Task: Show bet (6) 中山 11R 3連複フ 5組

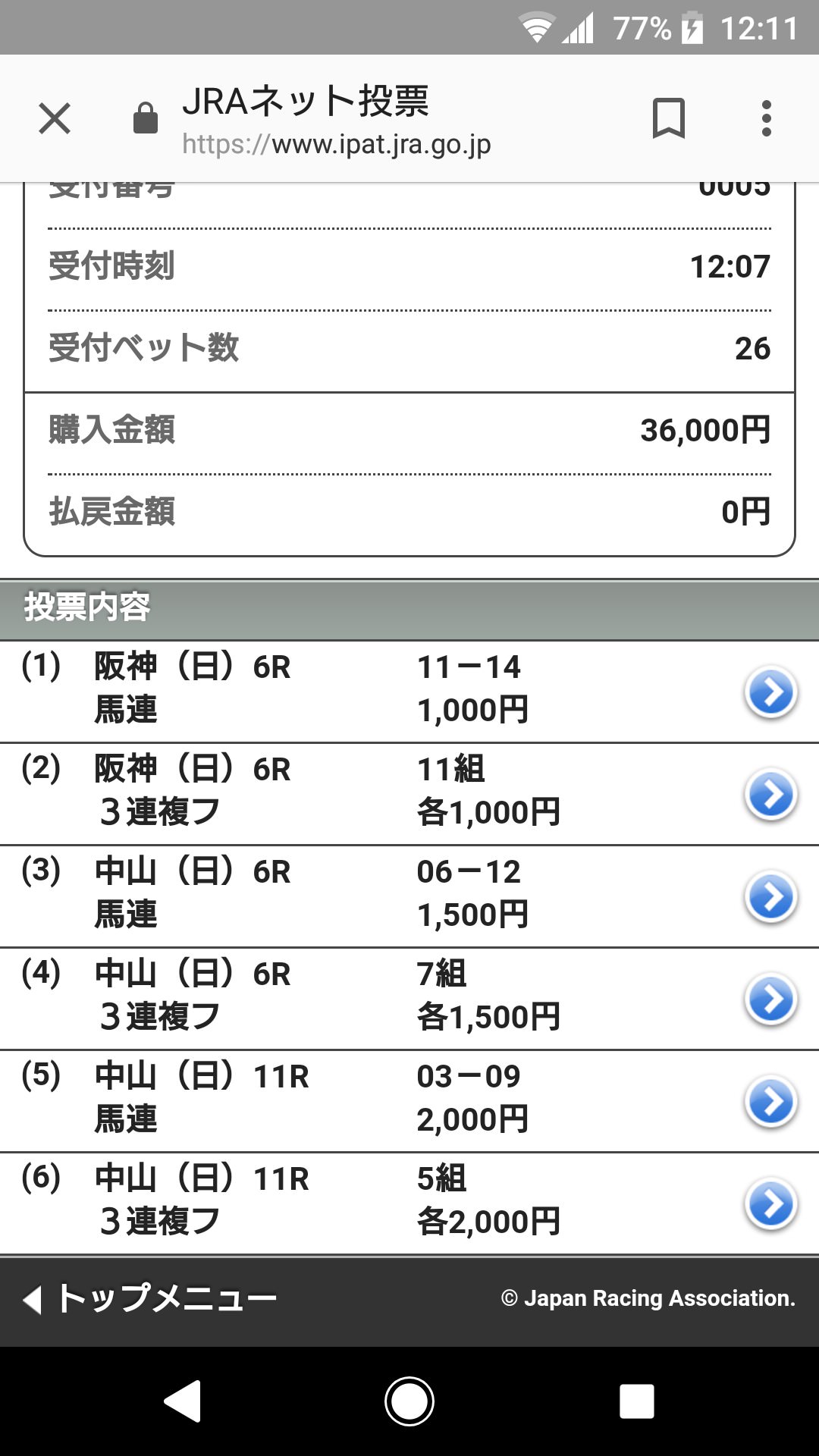Action: [771, 1203]
